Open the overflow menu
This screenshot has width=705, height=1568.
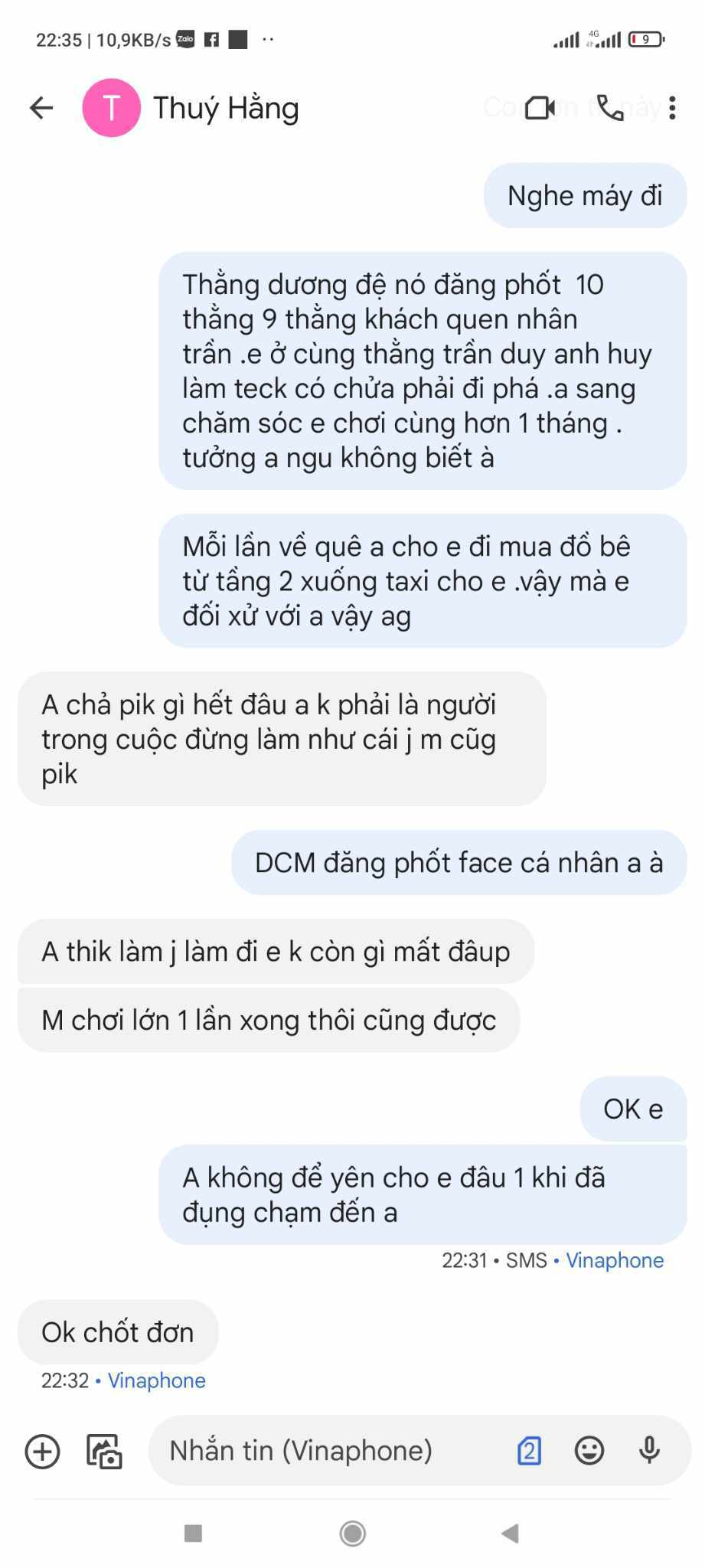672,108
